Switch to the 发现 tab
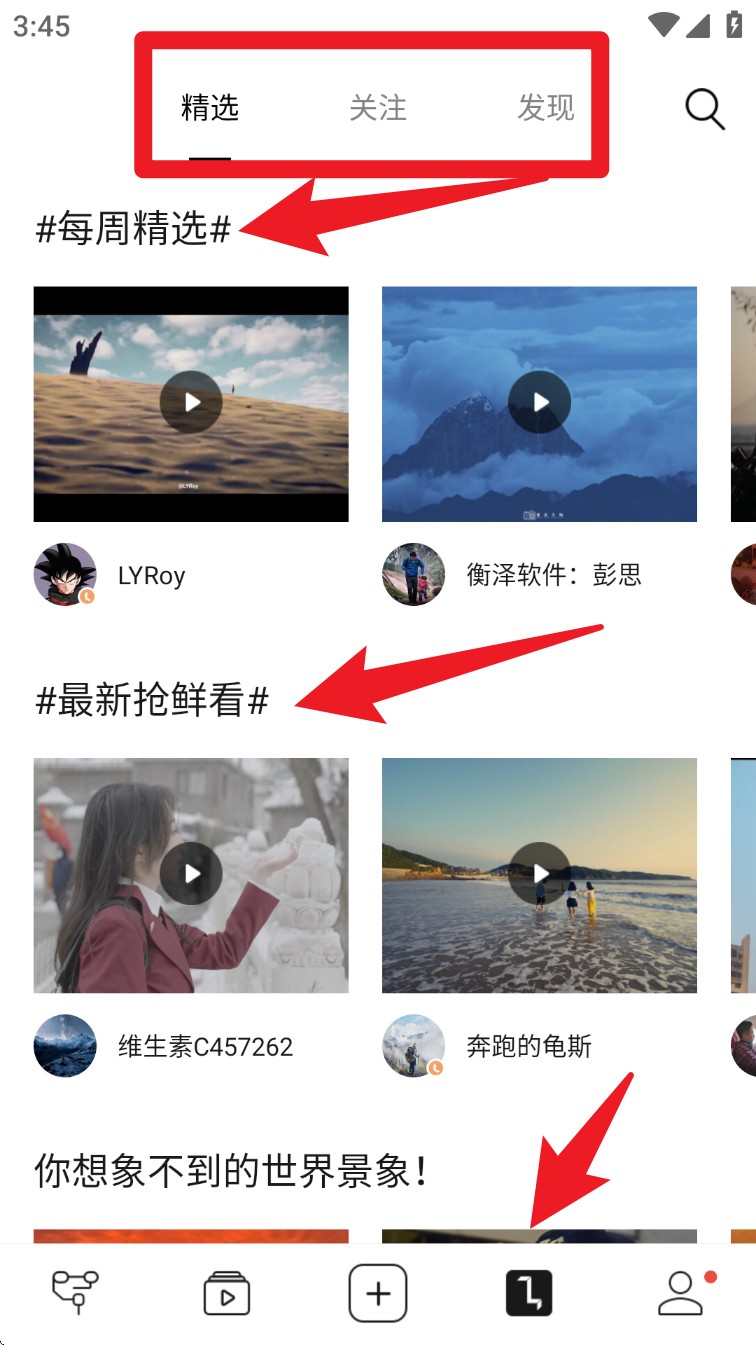 click(x=545, y=110)
